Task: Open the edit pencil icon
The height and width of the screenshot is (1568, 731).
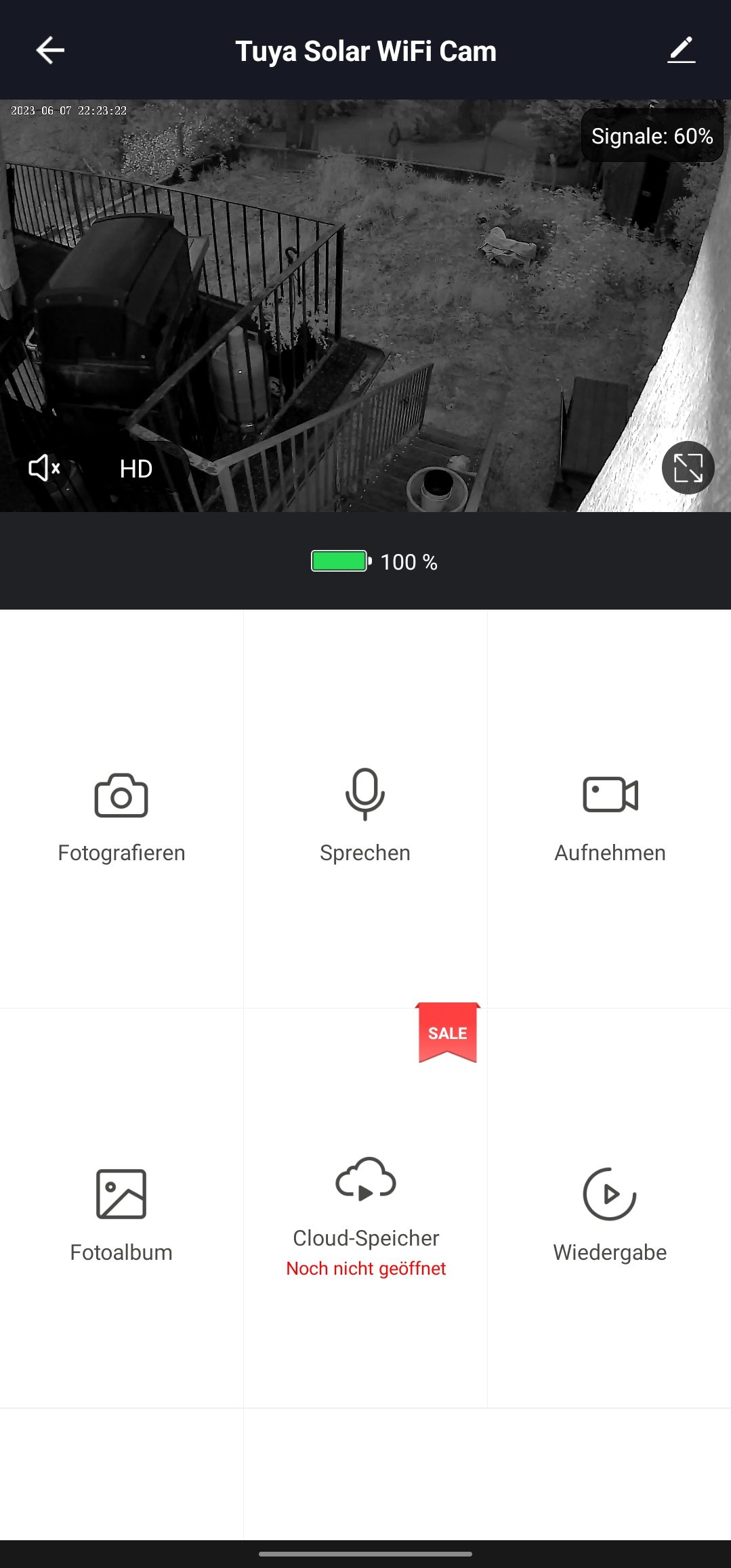Action: pyautogui.click(x=682, y=50)
